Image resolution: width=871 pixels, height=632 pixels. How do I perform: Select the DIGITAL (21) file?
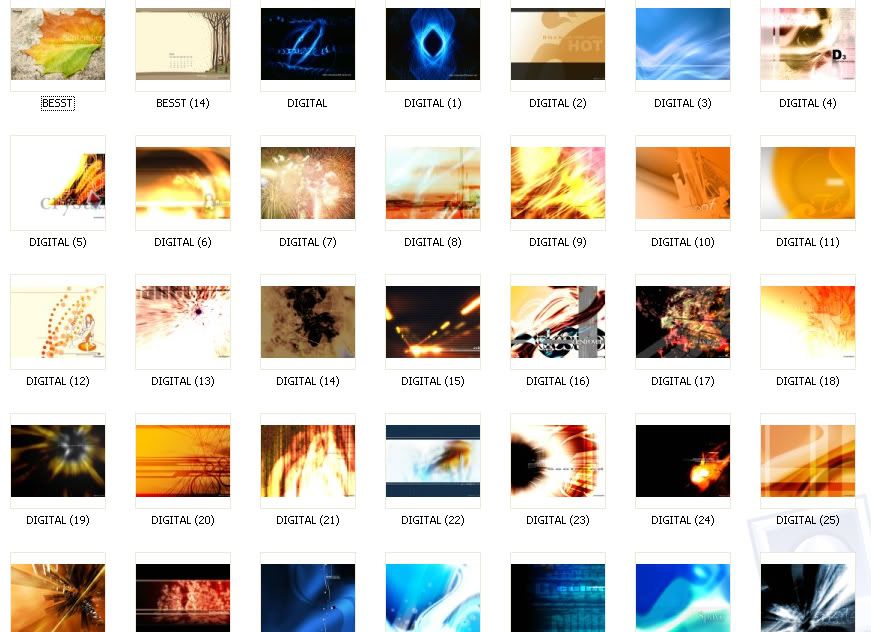307,461
